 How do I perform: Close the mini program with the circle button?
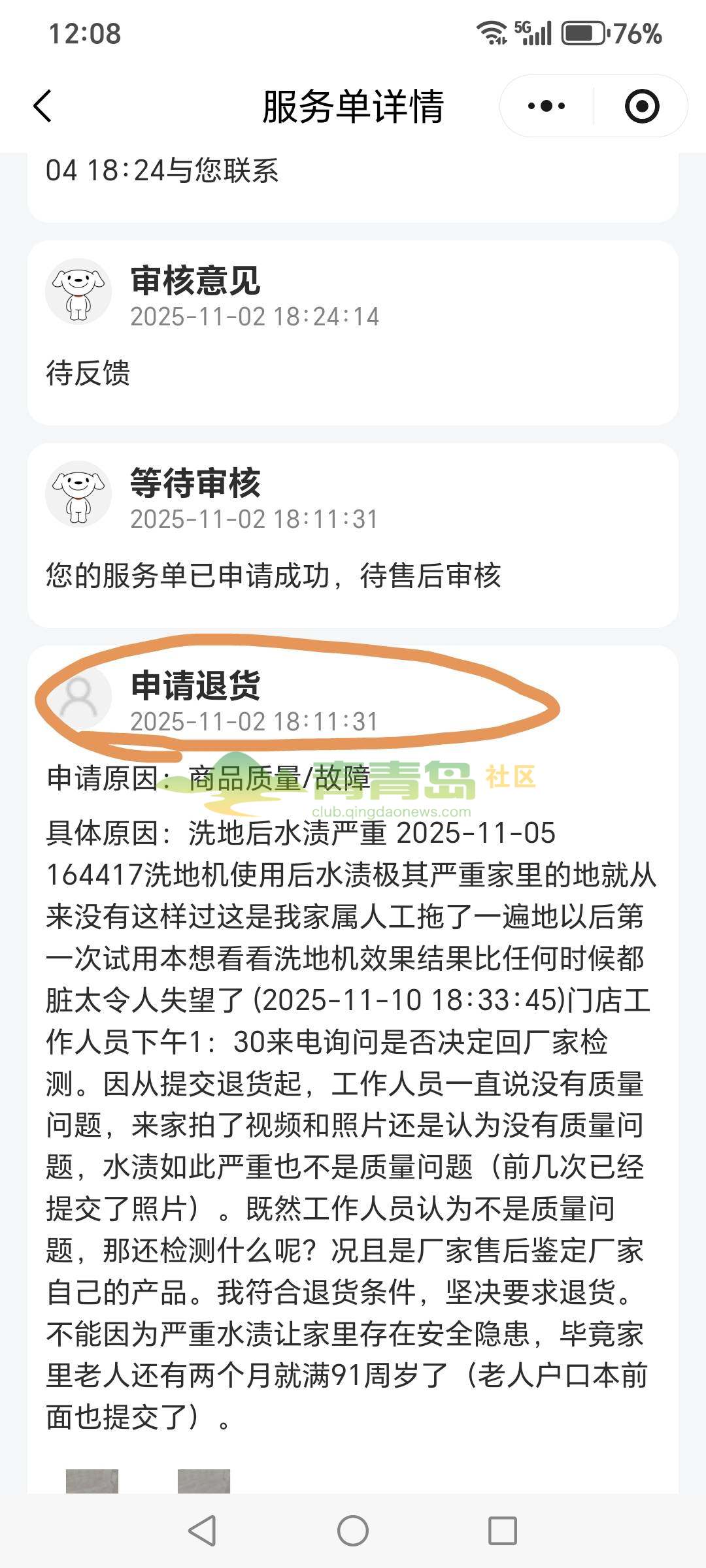tap(641, 106)
